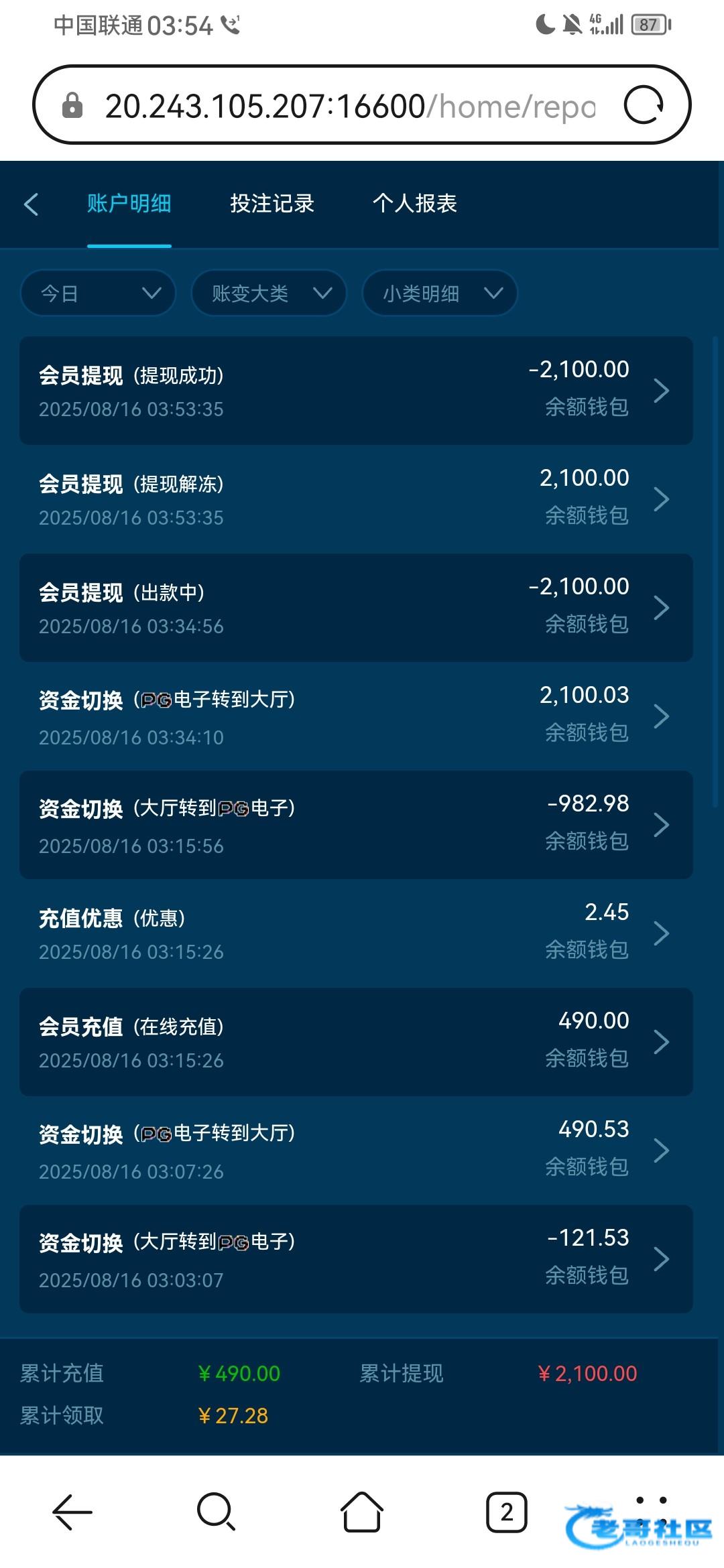This screenshot has height=1568, width=724.
Task: View the -121.53 transfer record
Action: click(x=356, y=1259)
